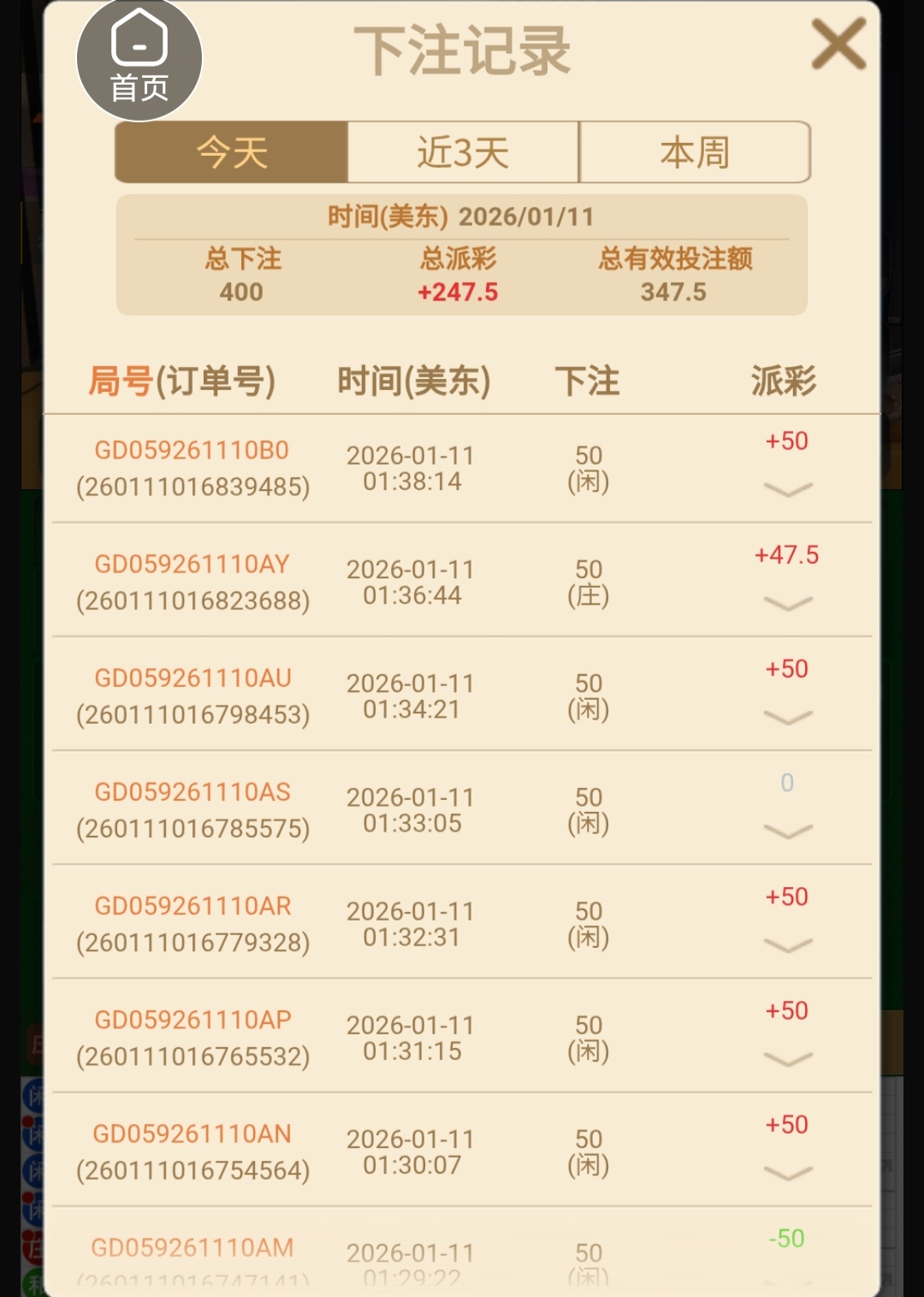Select the 今天 tab
Image resolution: width=924 pixels, height=1297 pixels.
point(232,152)
